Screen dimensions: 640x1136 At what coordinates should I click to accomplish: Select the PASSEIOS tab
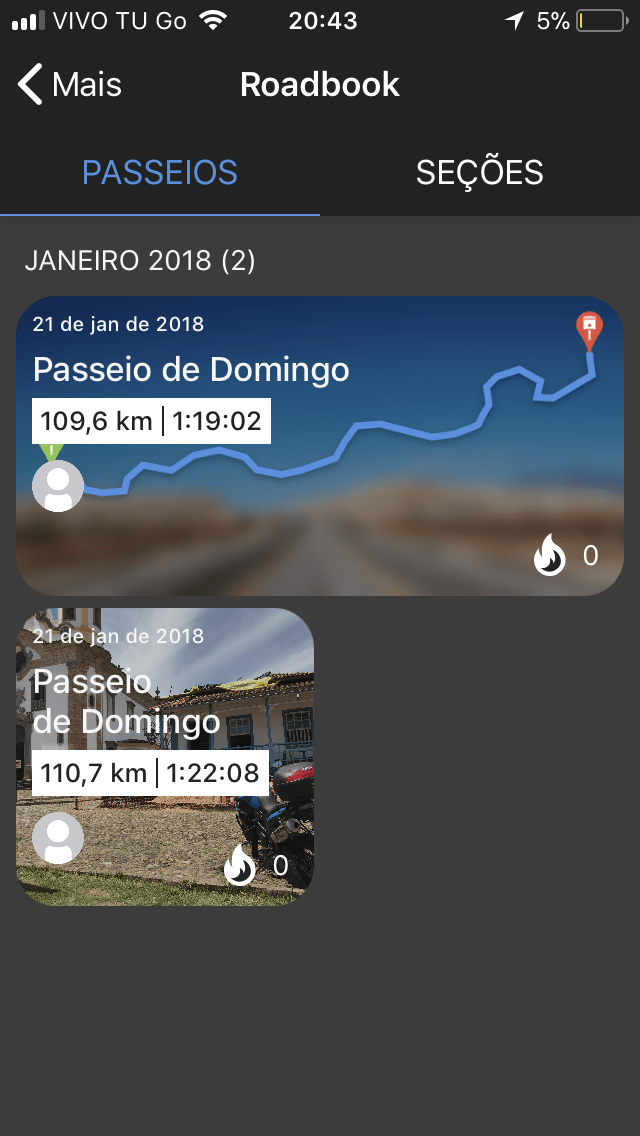pyautogui.click(x=160, y=172)
